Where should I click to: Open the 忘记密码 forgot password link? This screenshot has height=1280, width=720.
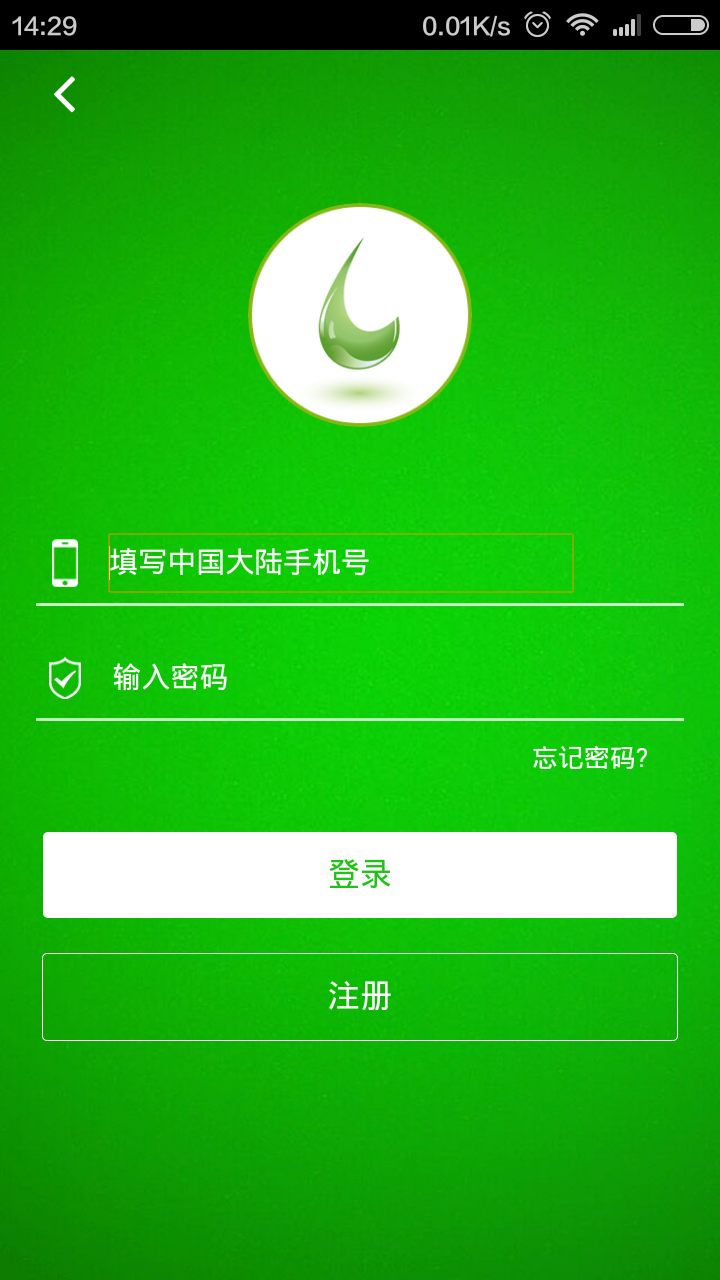[590, 758]
